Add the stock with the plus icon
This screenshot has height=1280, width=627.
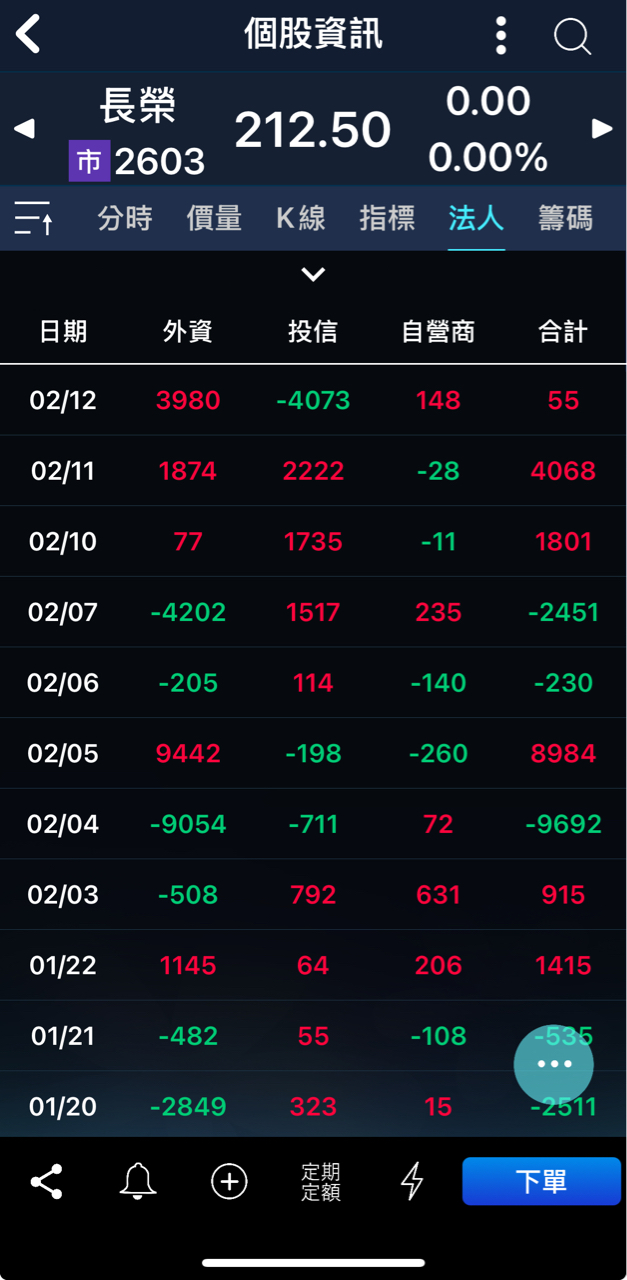(229, 1182)
